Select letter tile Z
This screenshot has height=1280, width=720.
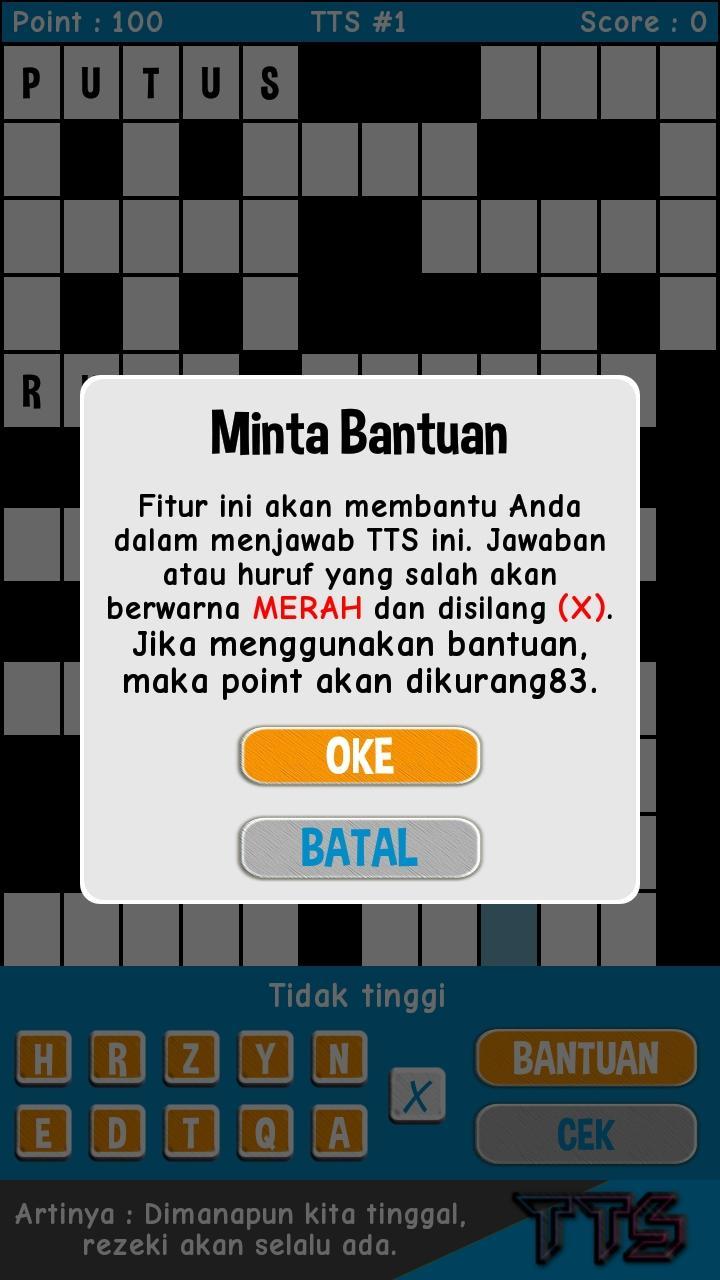click(x=191, y=1058)
